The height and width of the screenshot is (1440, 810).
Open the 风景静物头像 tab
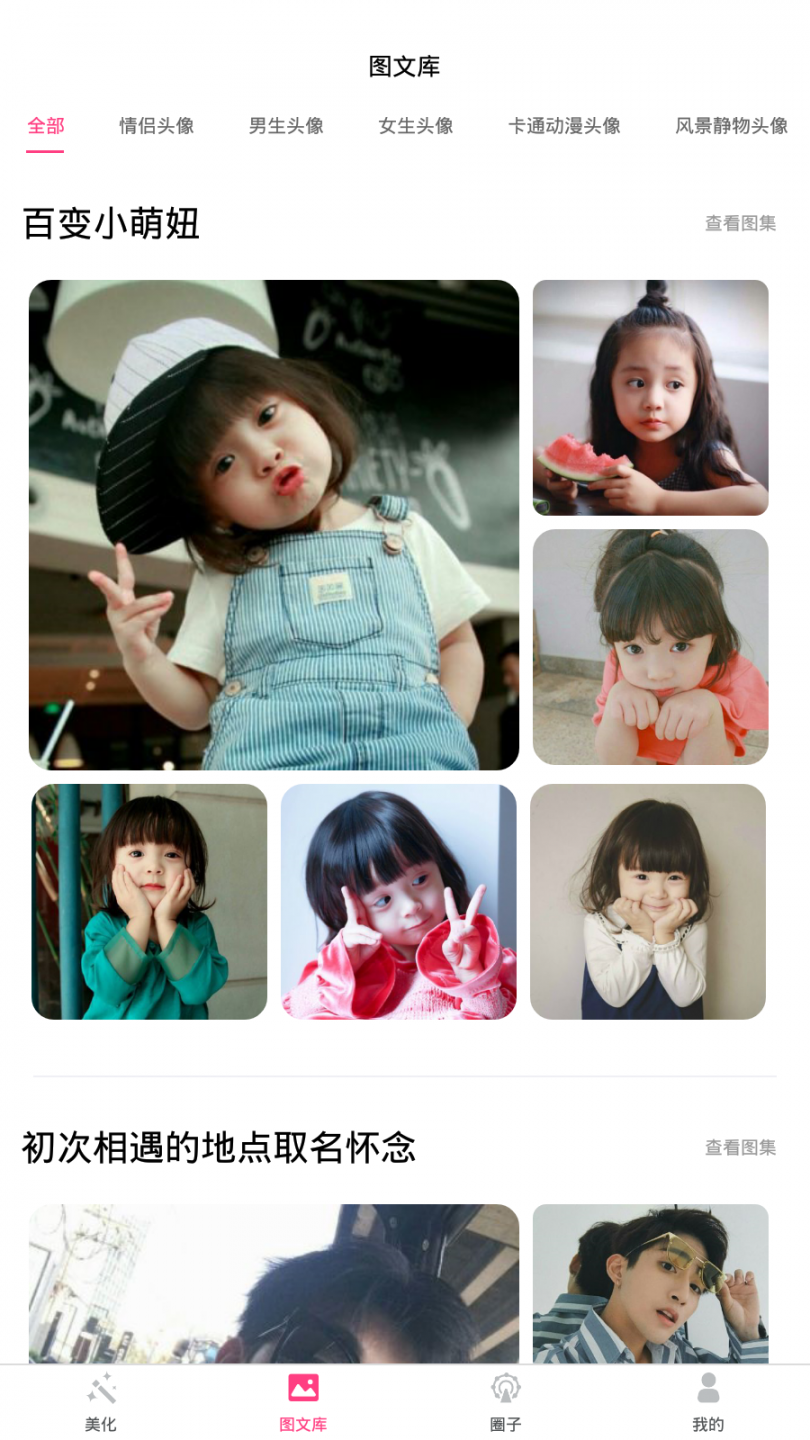731,126
